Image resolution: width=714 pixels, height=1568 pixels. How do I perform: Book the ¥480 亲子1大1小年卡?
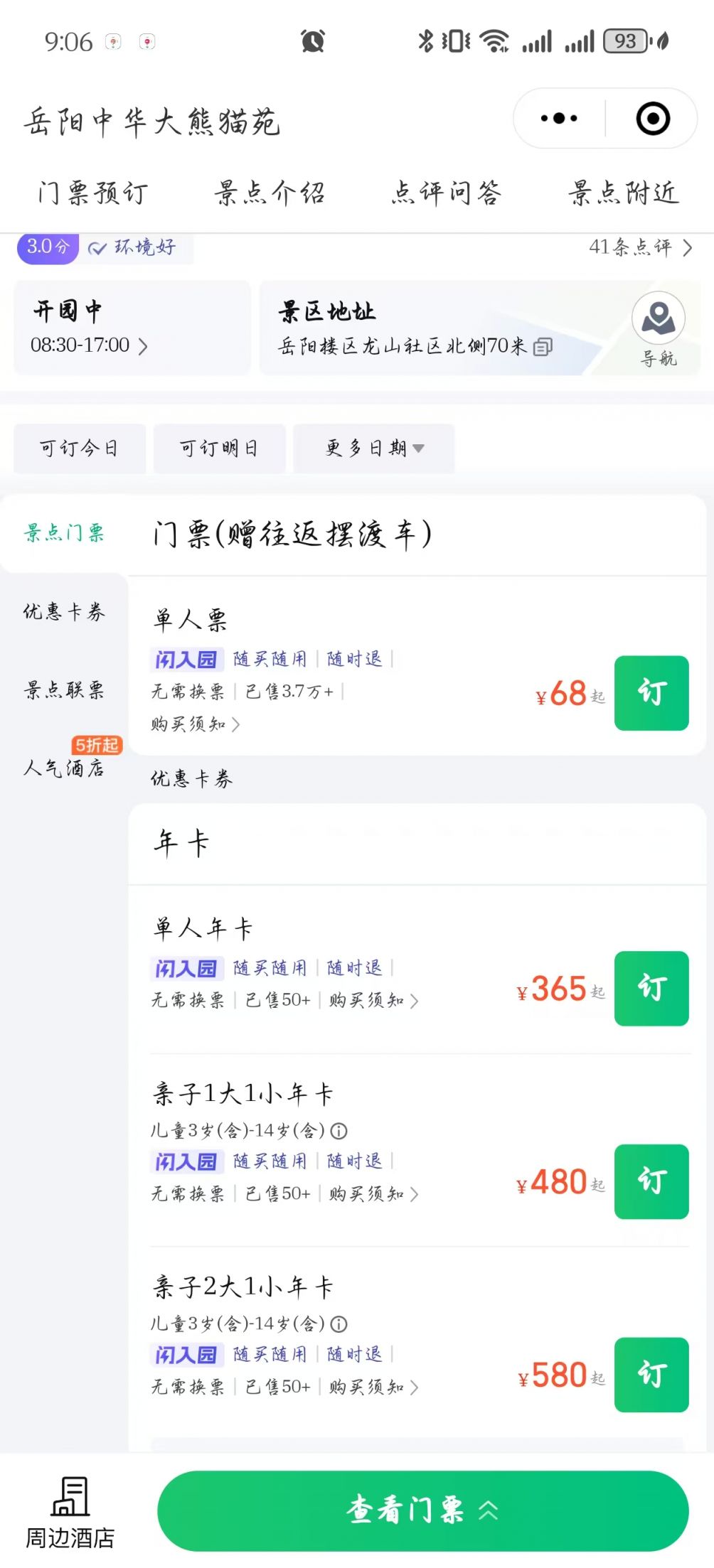(x=651, y=1181)
